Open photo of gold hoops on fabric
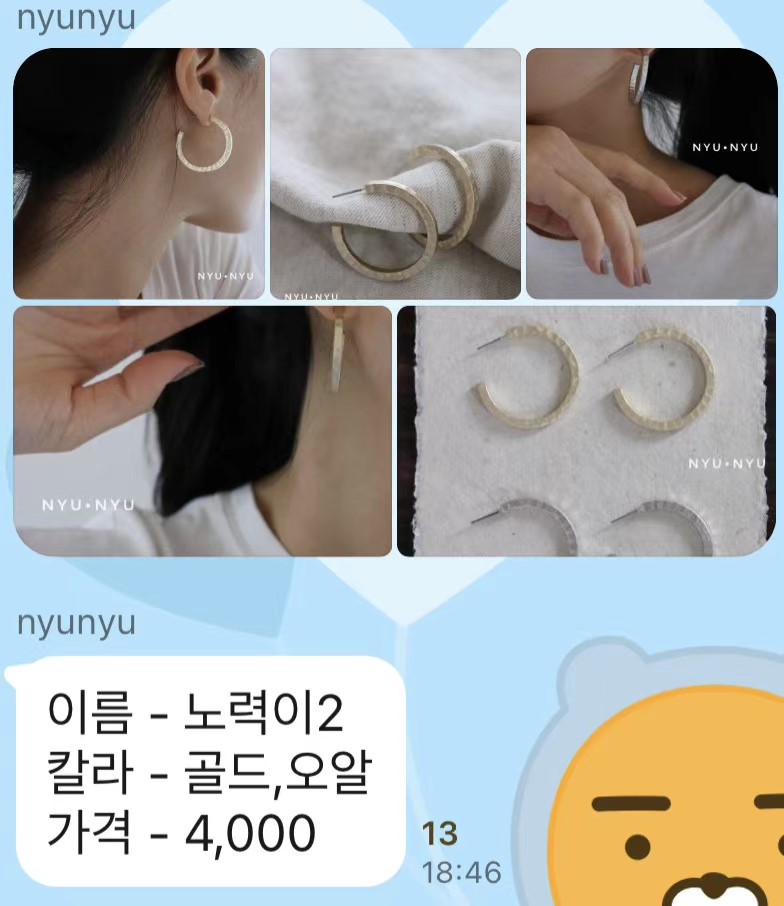 point(395,174)
